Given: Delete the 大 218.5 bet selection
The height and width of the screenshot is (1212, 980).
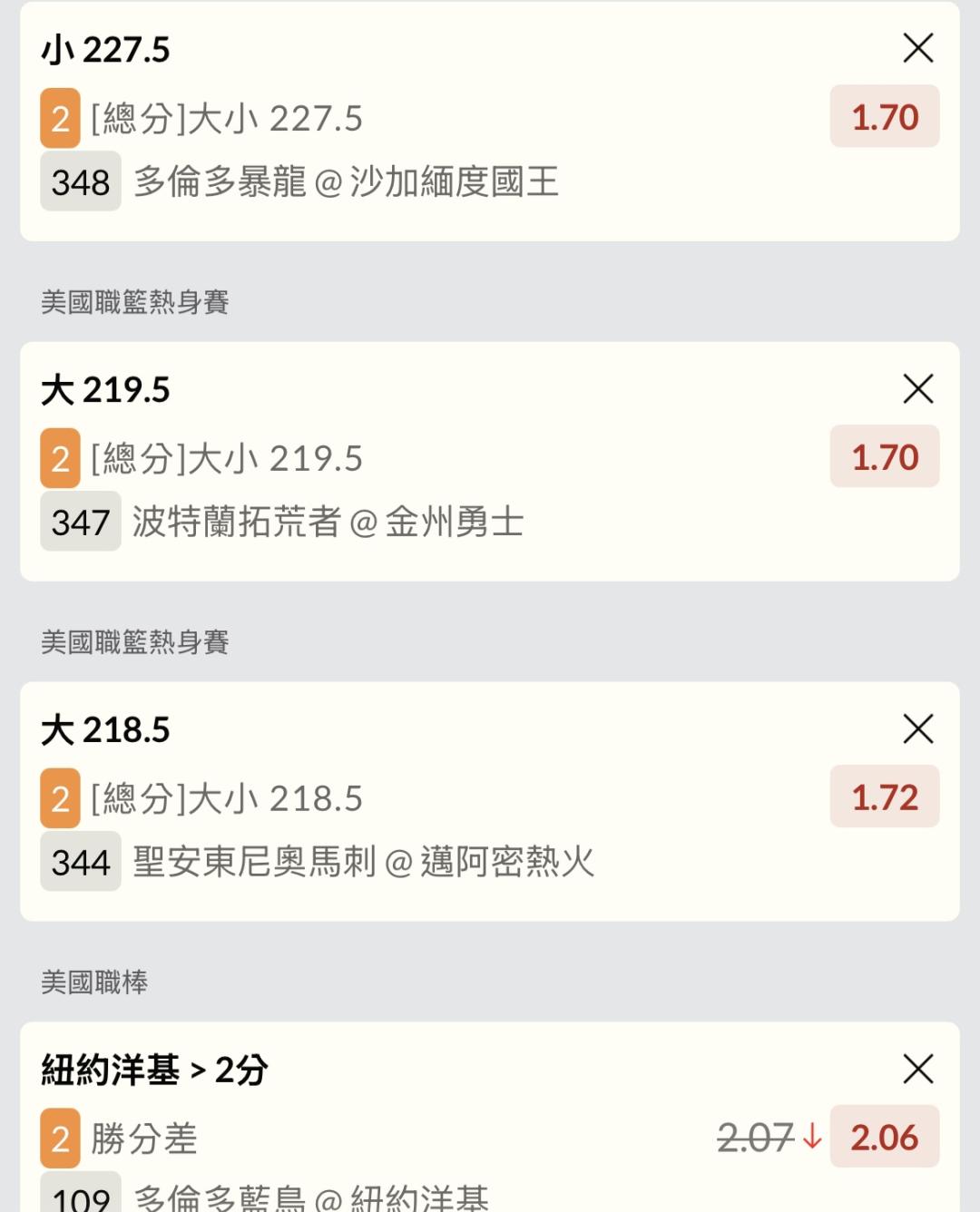Looking at the screenshot, I should 918,728.
